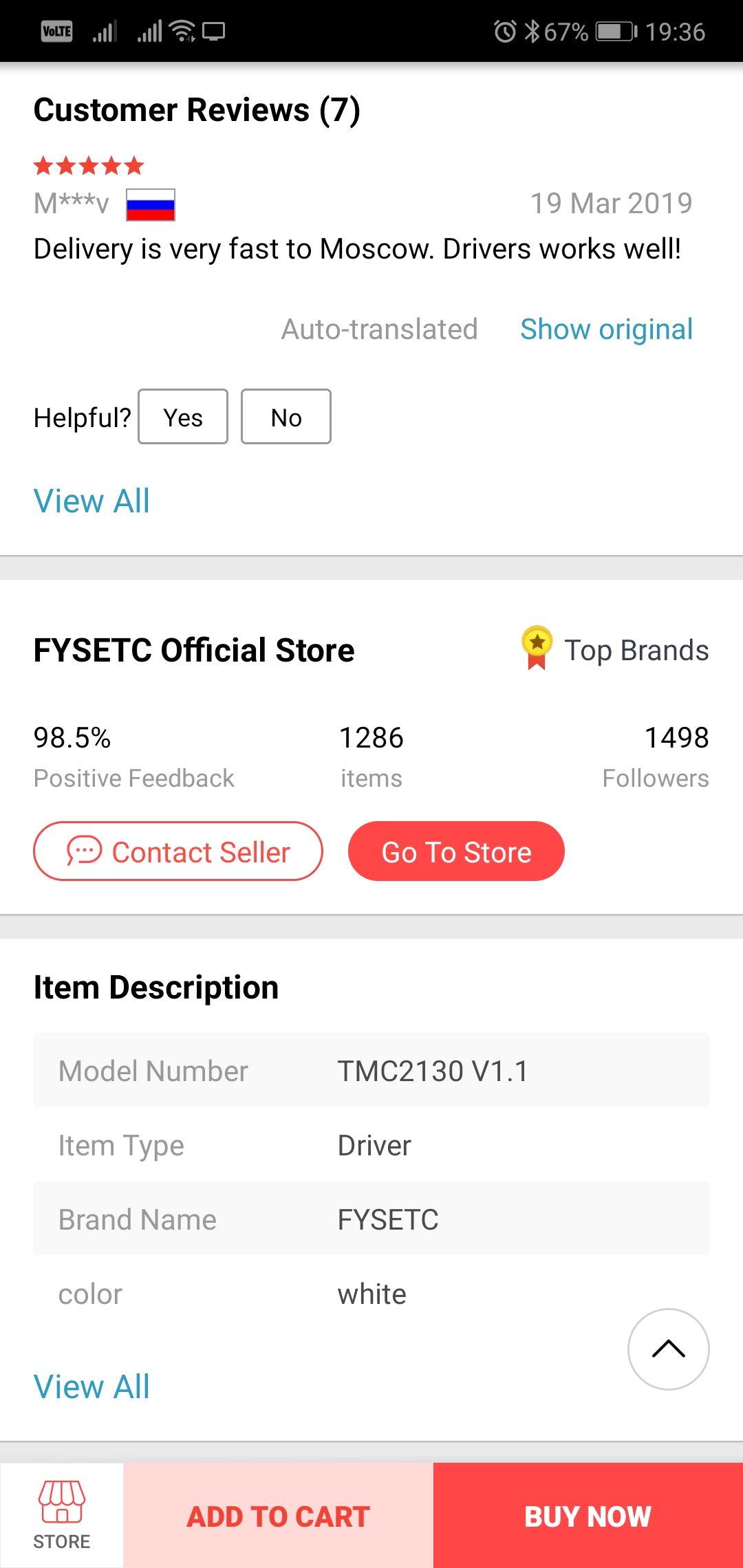The width and height of the screenshot is (743, 1568).
Task: View all item description details
Action: tap(91, 1386)
